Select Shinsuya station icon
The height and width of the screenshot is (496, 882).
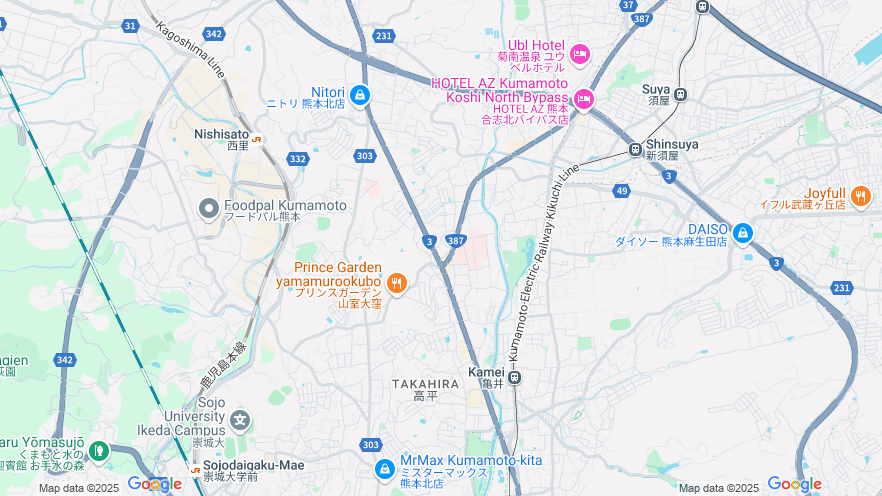tap(636, 149)
